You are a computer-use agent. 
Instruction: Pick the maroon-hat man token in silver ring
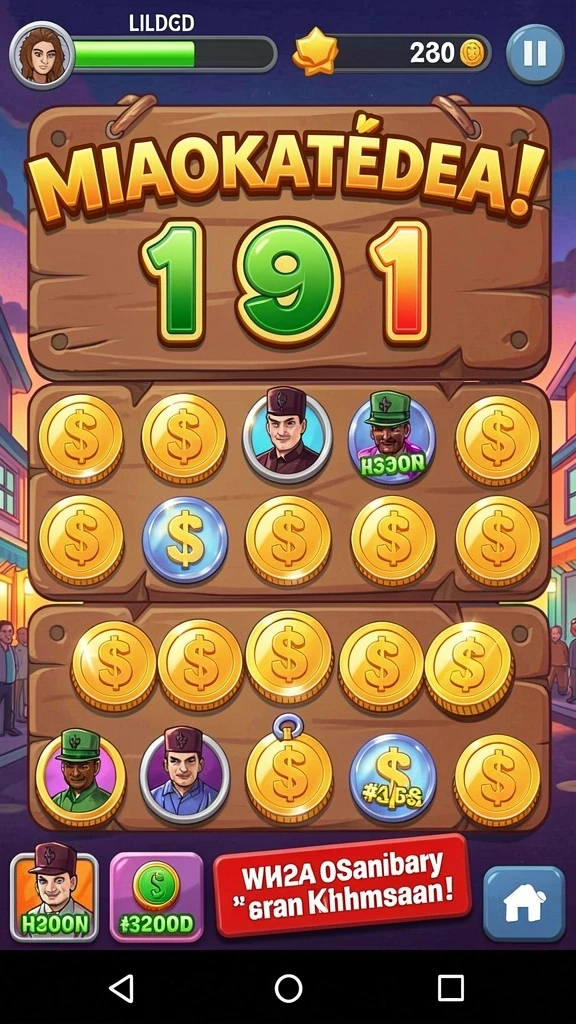[x=287, y=434]
